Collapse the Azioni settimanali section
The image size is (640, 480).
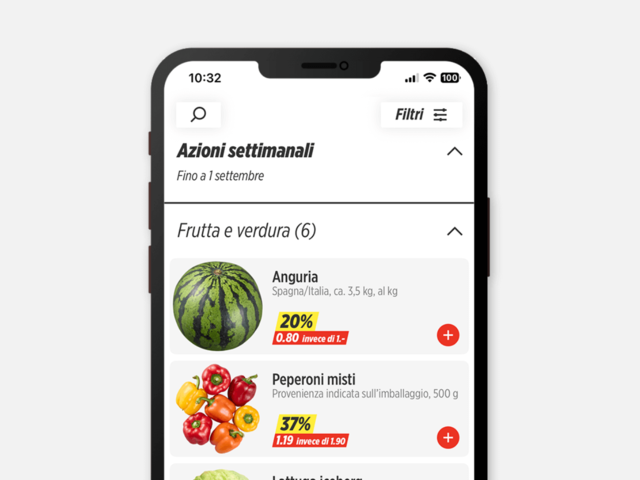click(454, 152)
